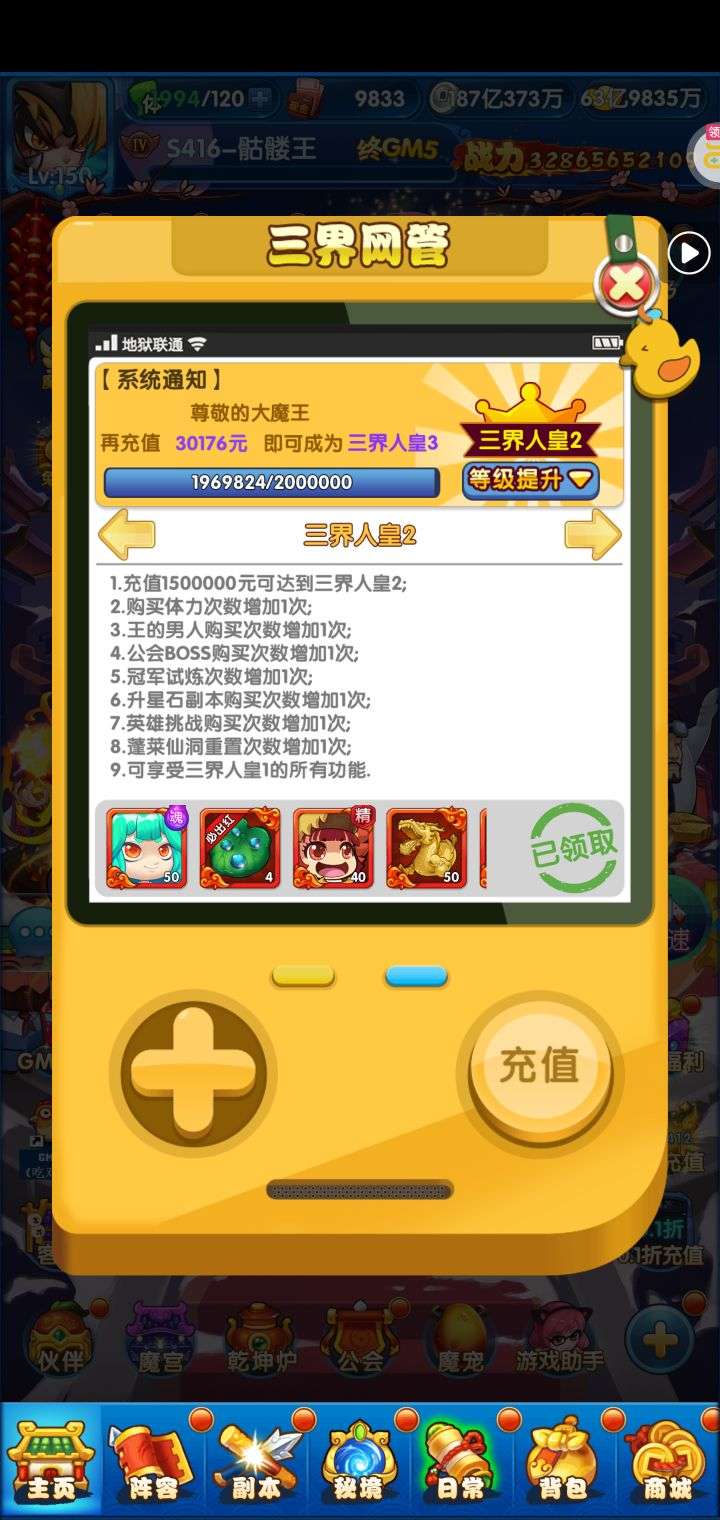Tap the 等级提升 button
This screenshot has height=1520, width=720.
tap(530, 480)
